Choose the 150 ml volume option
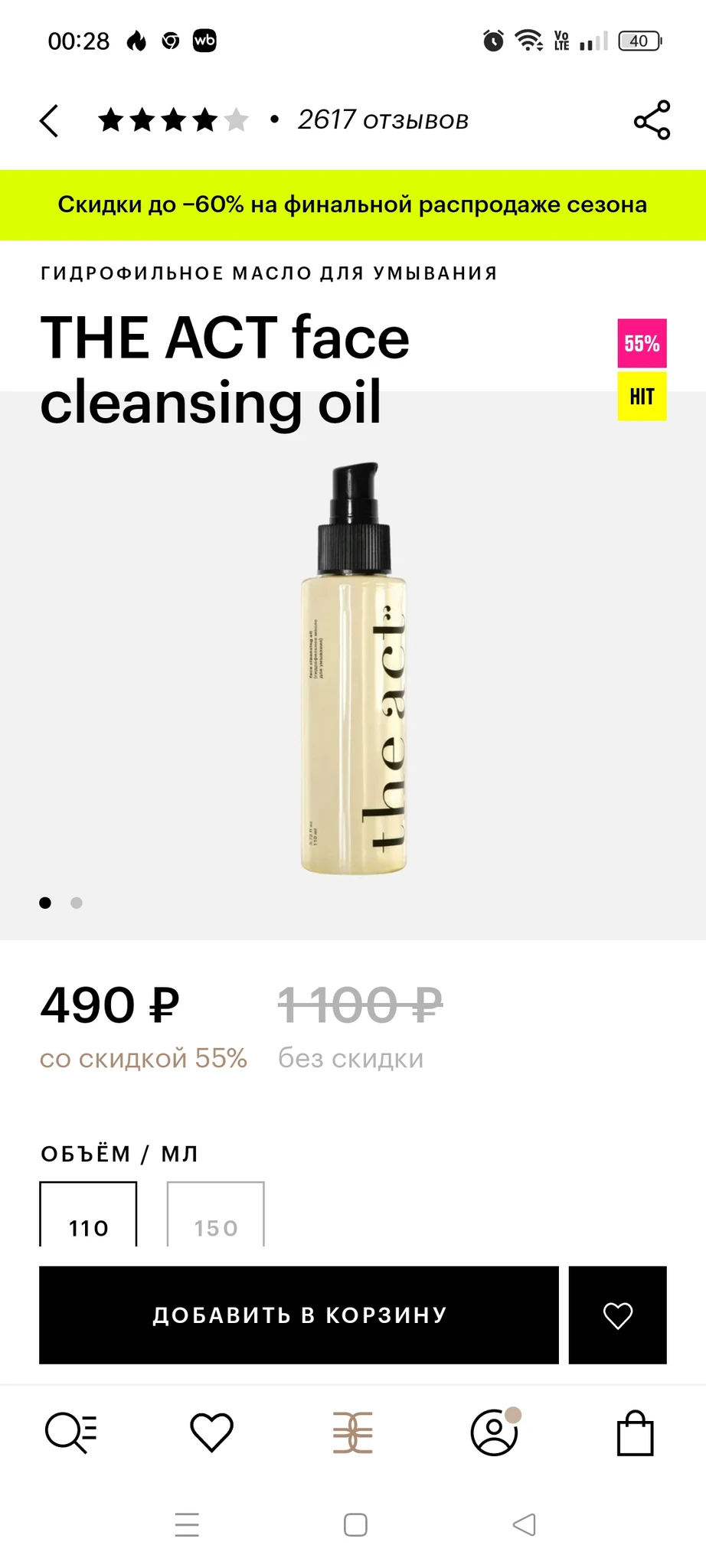The height and width of the screenshot is (1568, 706). [216, 1217]
